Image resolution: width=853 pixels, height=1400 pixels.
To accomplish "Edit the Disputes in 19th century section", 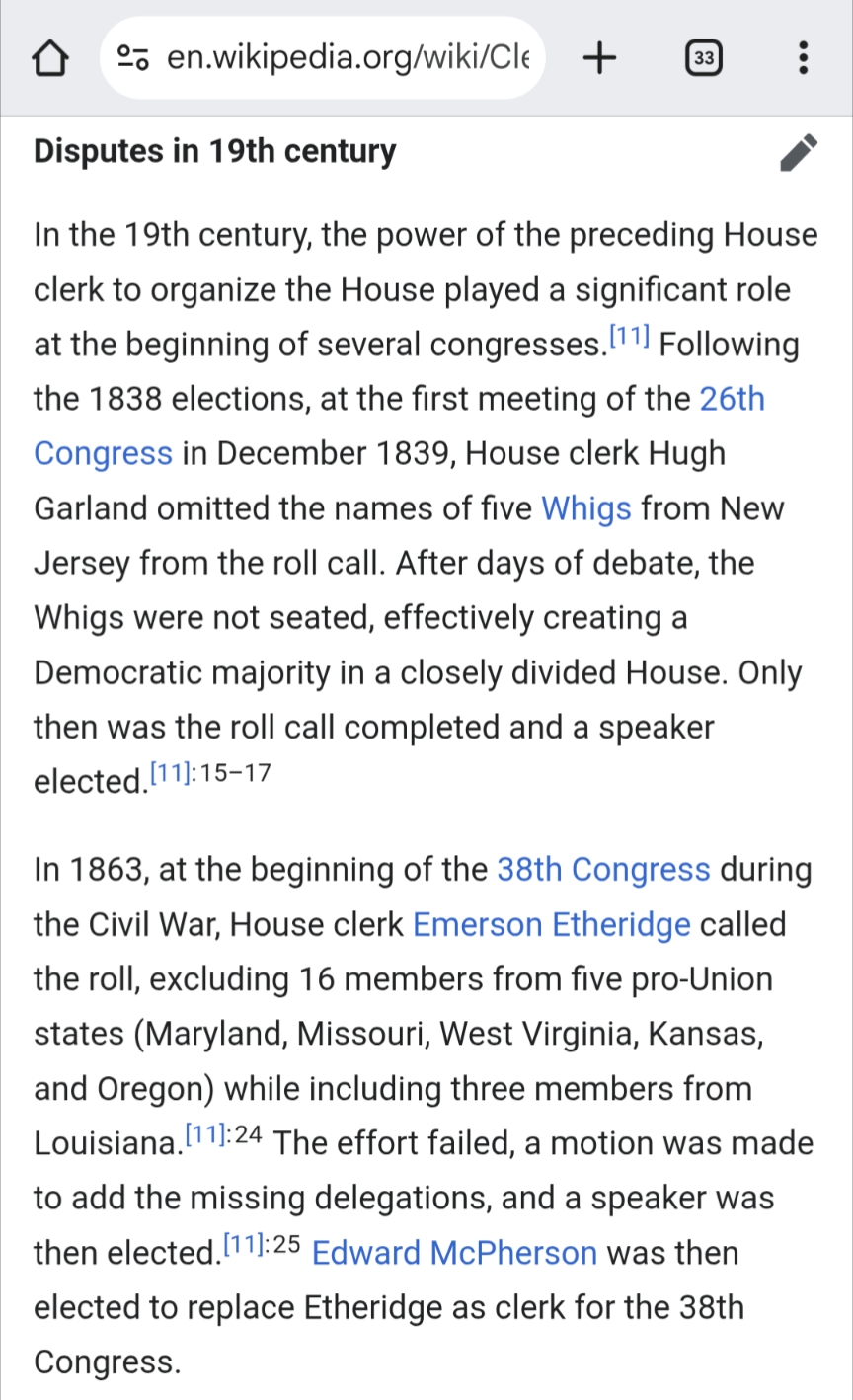I will [798, 153].
